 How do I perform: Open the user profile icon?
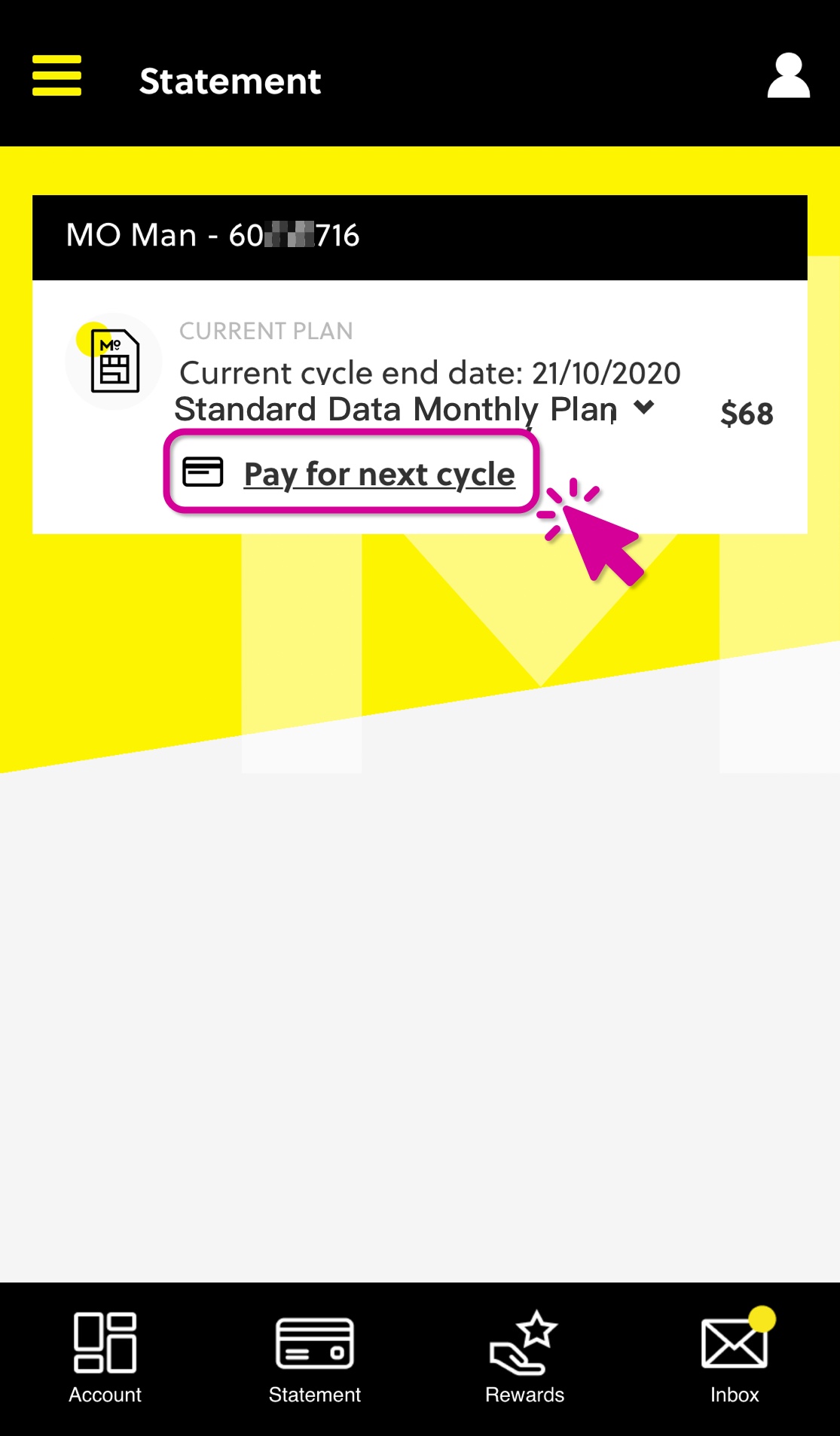pos(788,76)
